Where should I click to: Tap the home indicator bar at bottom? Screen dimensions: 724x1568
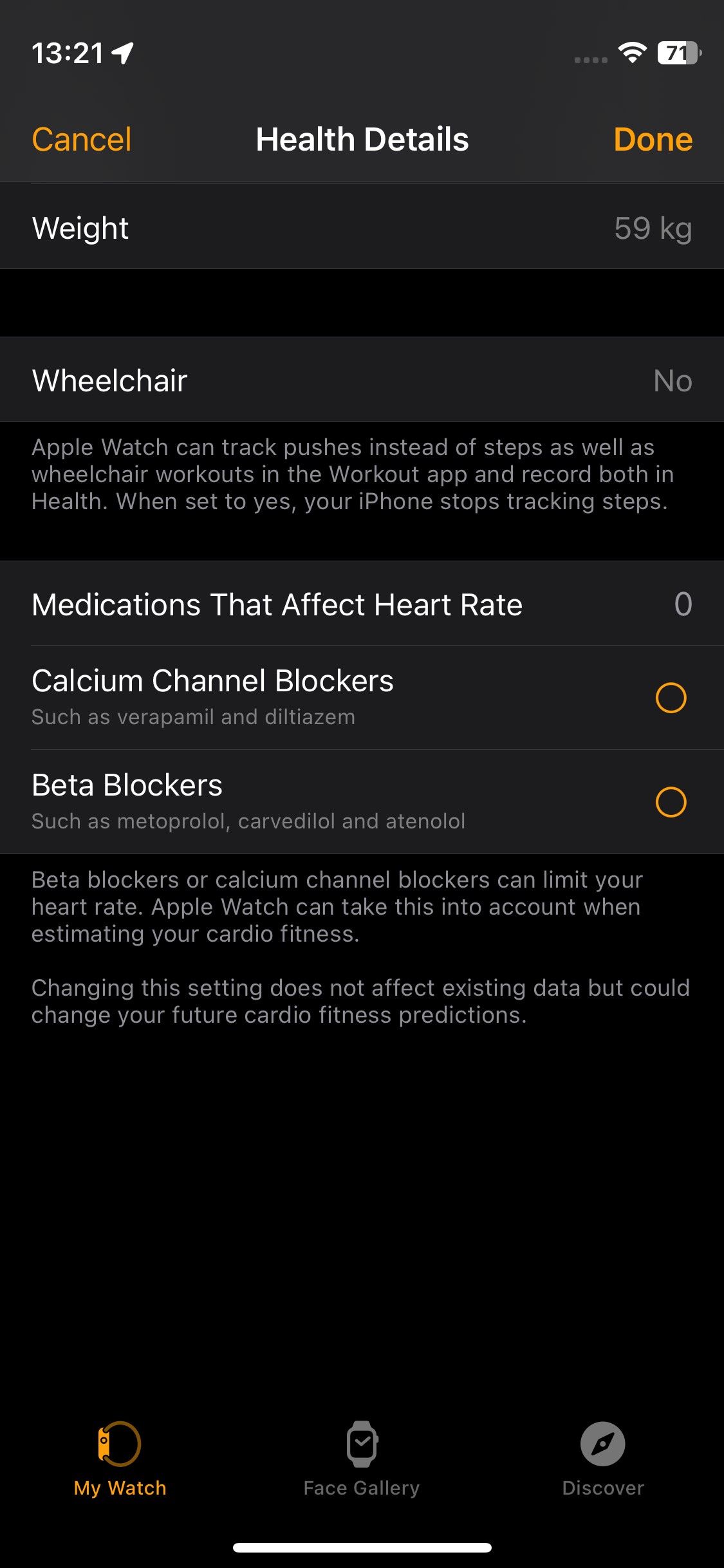click(362, 1547)
